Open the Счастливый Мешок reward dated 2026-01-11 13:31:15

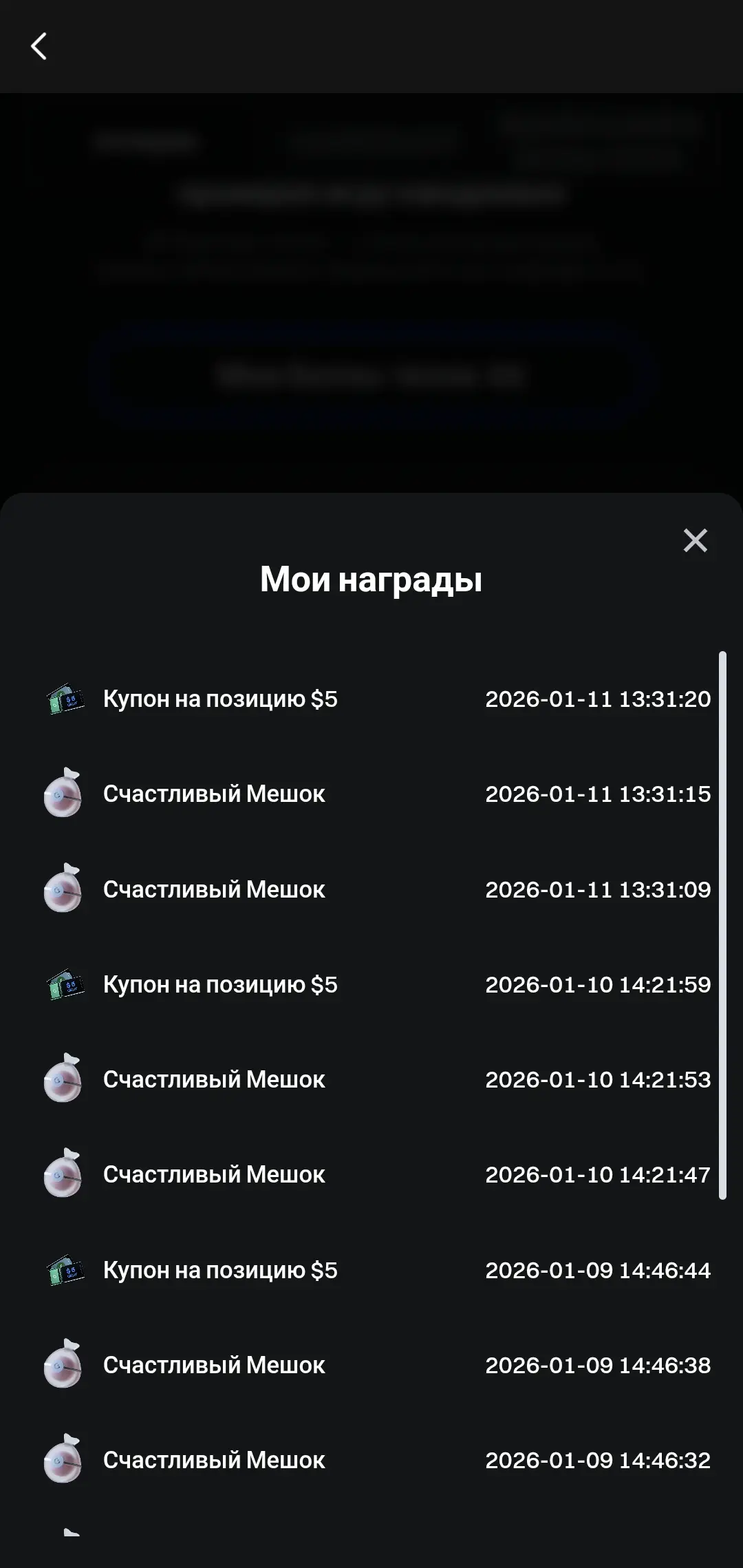coord(371,793)
